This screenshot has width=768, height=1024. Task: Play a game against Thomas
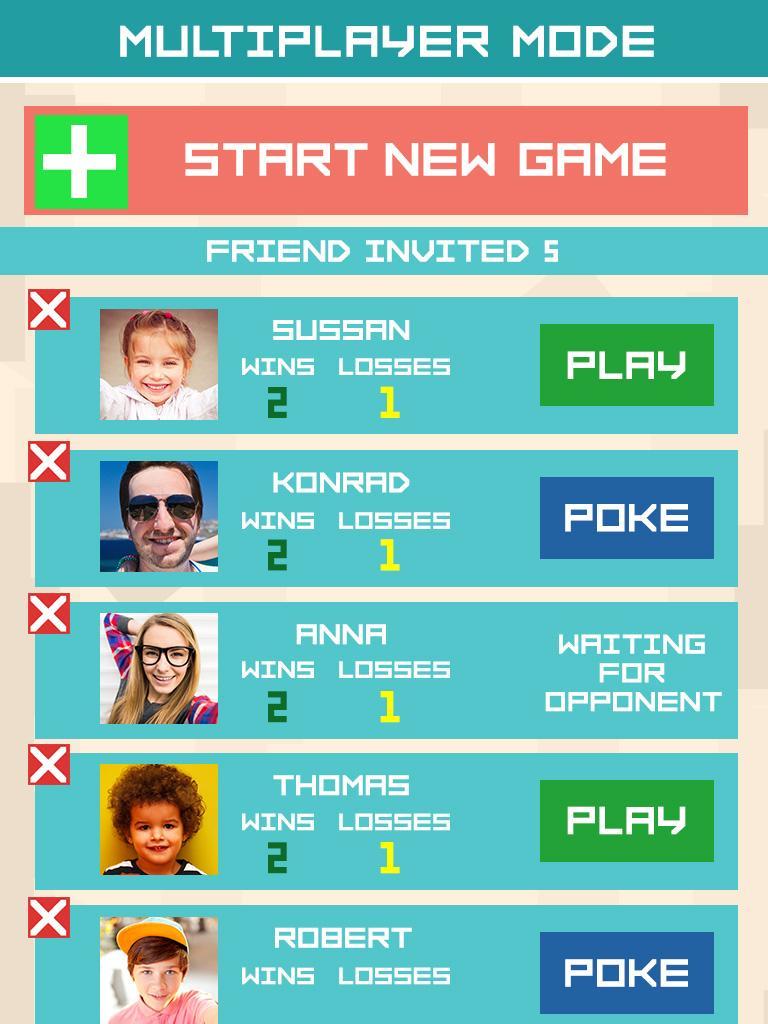[x=626, y=821]
